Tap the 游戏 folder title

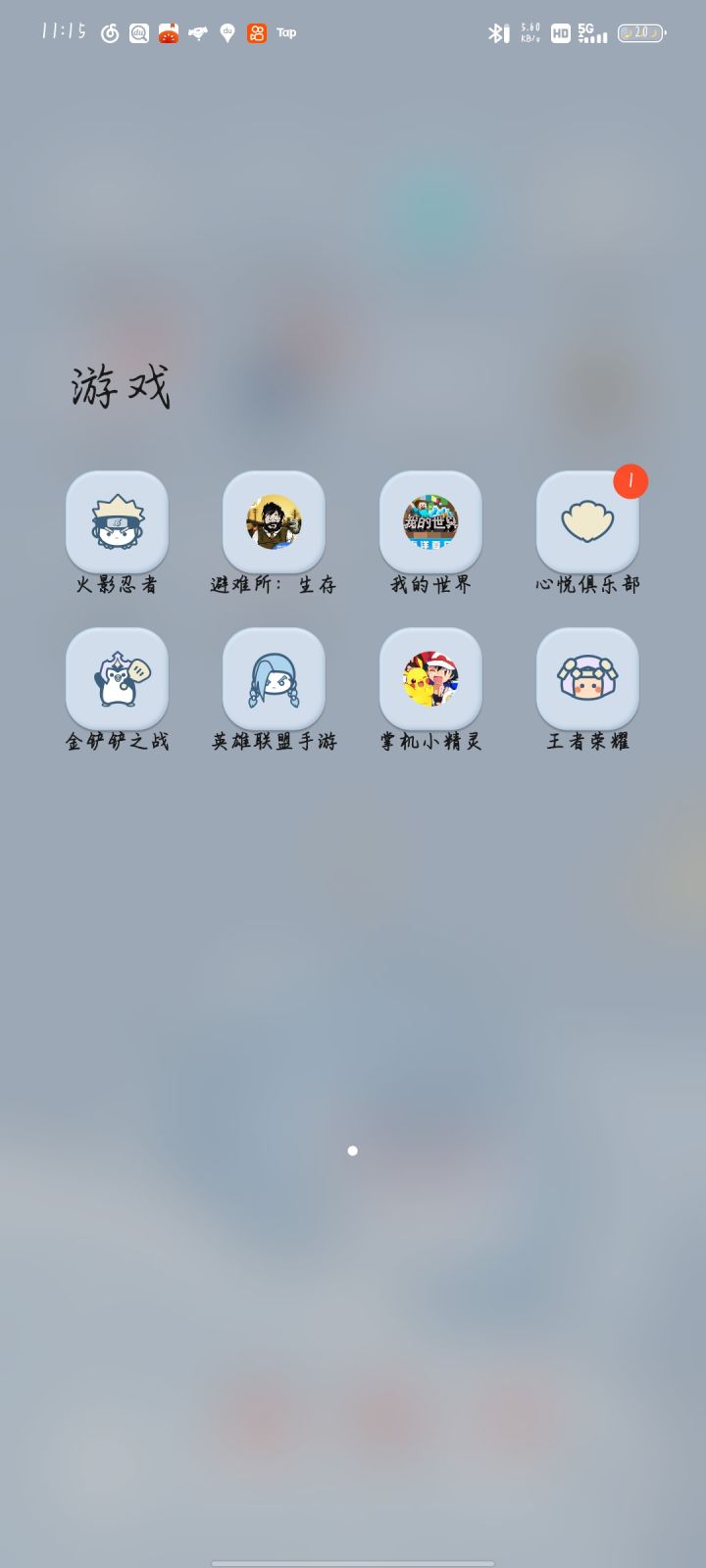click(x=121, y=385)
